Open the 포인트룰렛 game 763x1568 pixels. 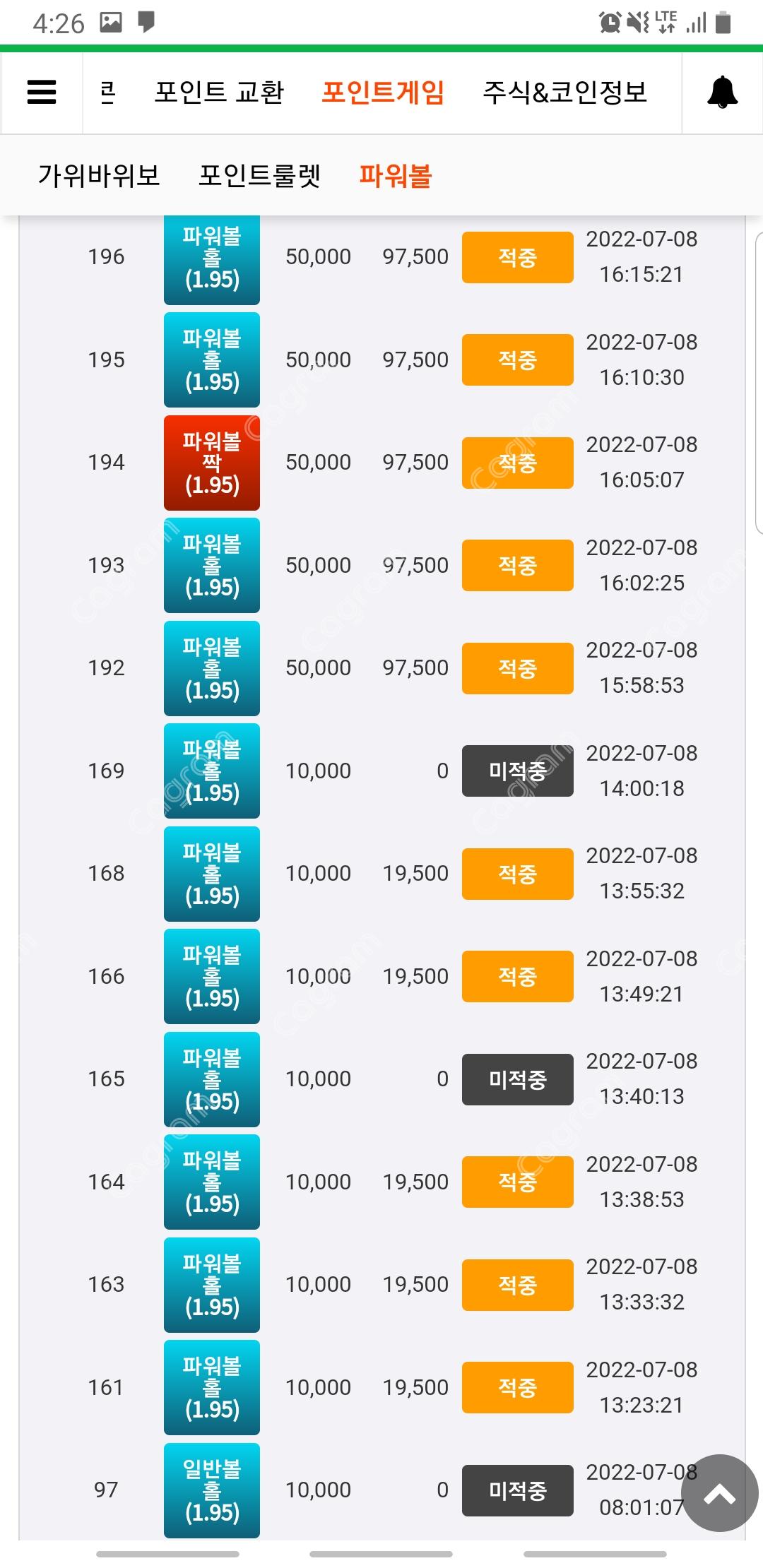coord(259,176)
